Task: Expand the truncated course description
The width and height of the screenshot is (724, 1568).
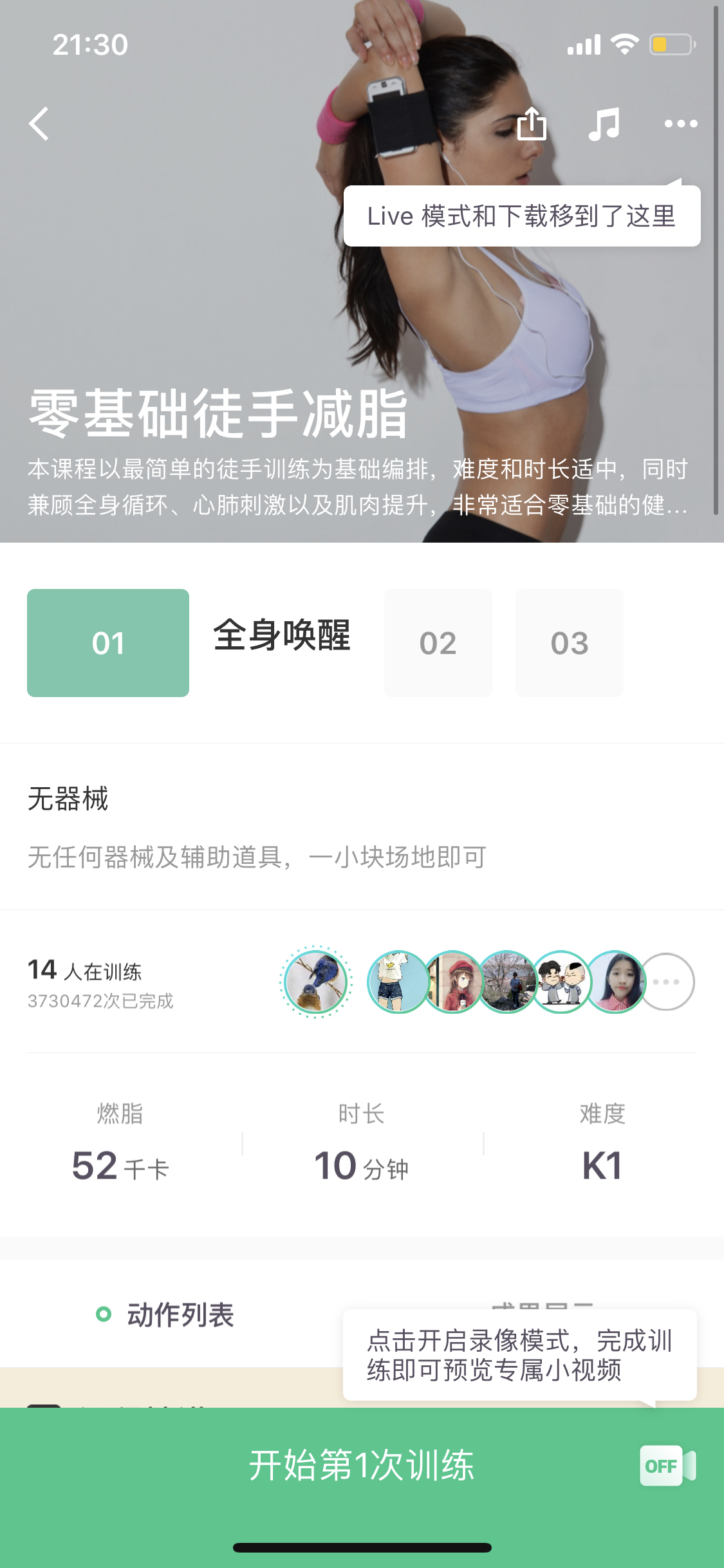Action: 358,487
